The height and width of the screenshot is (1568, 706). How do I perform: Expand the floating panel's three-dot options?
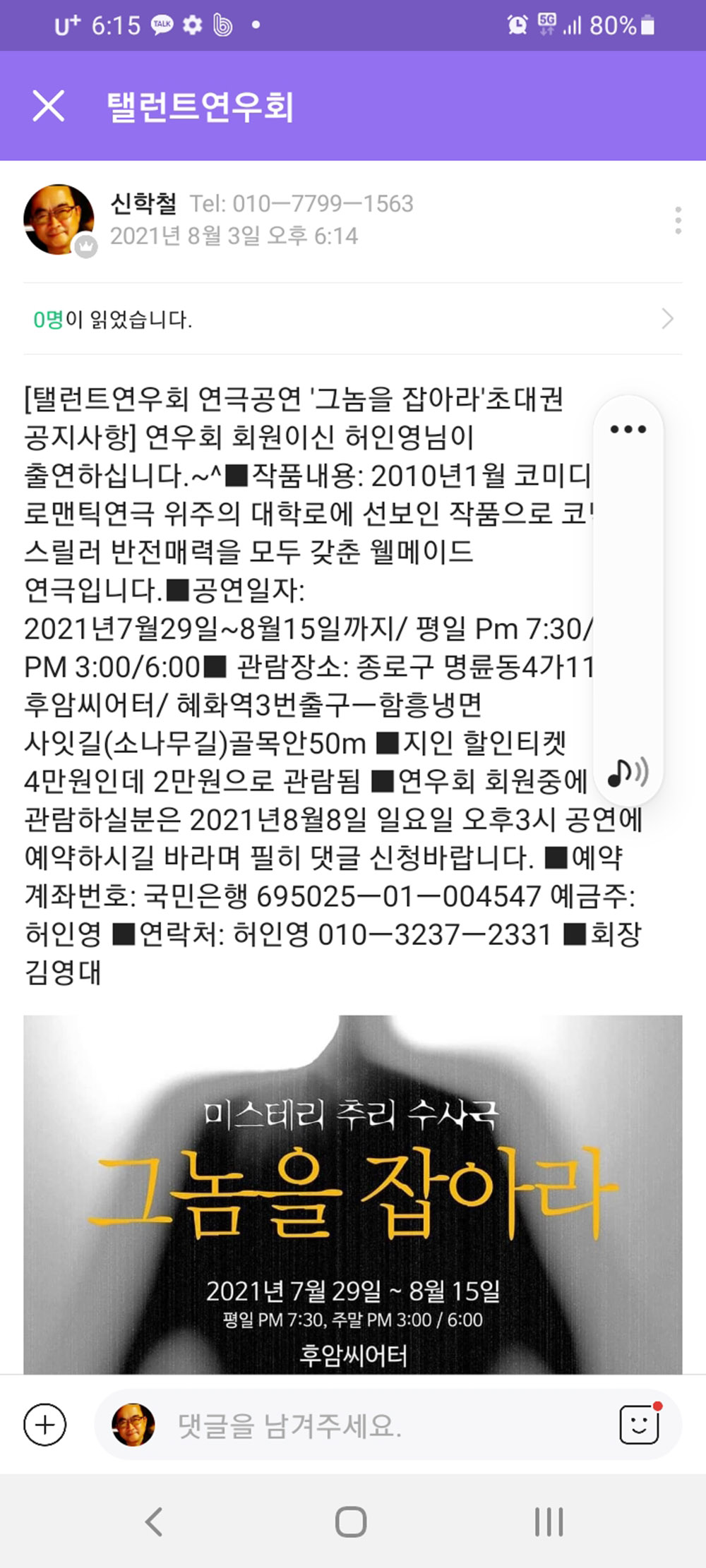click(x=628, y=429)
